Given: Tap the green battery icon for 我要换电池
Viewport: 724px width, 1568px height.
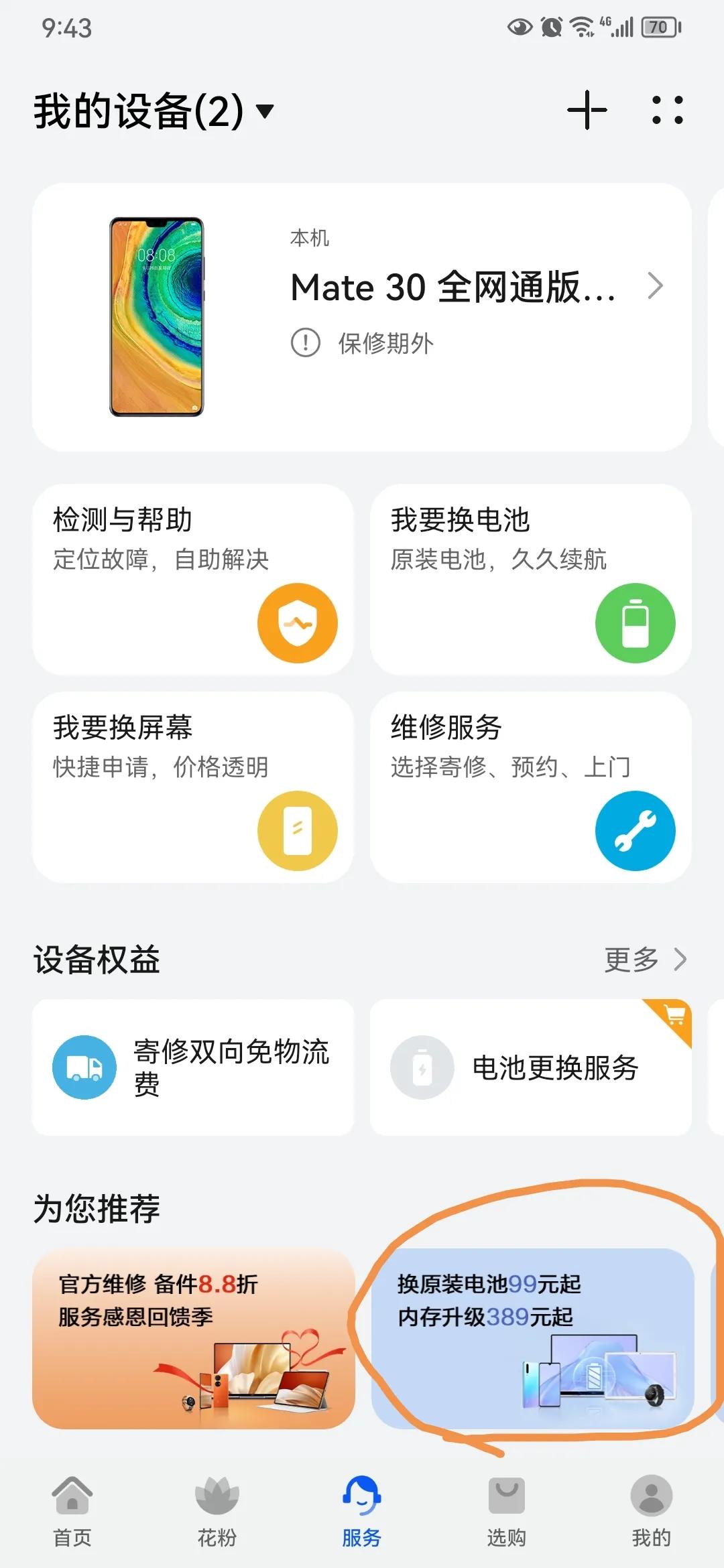Looking at the screenshot, I should click(635, 622).
